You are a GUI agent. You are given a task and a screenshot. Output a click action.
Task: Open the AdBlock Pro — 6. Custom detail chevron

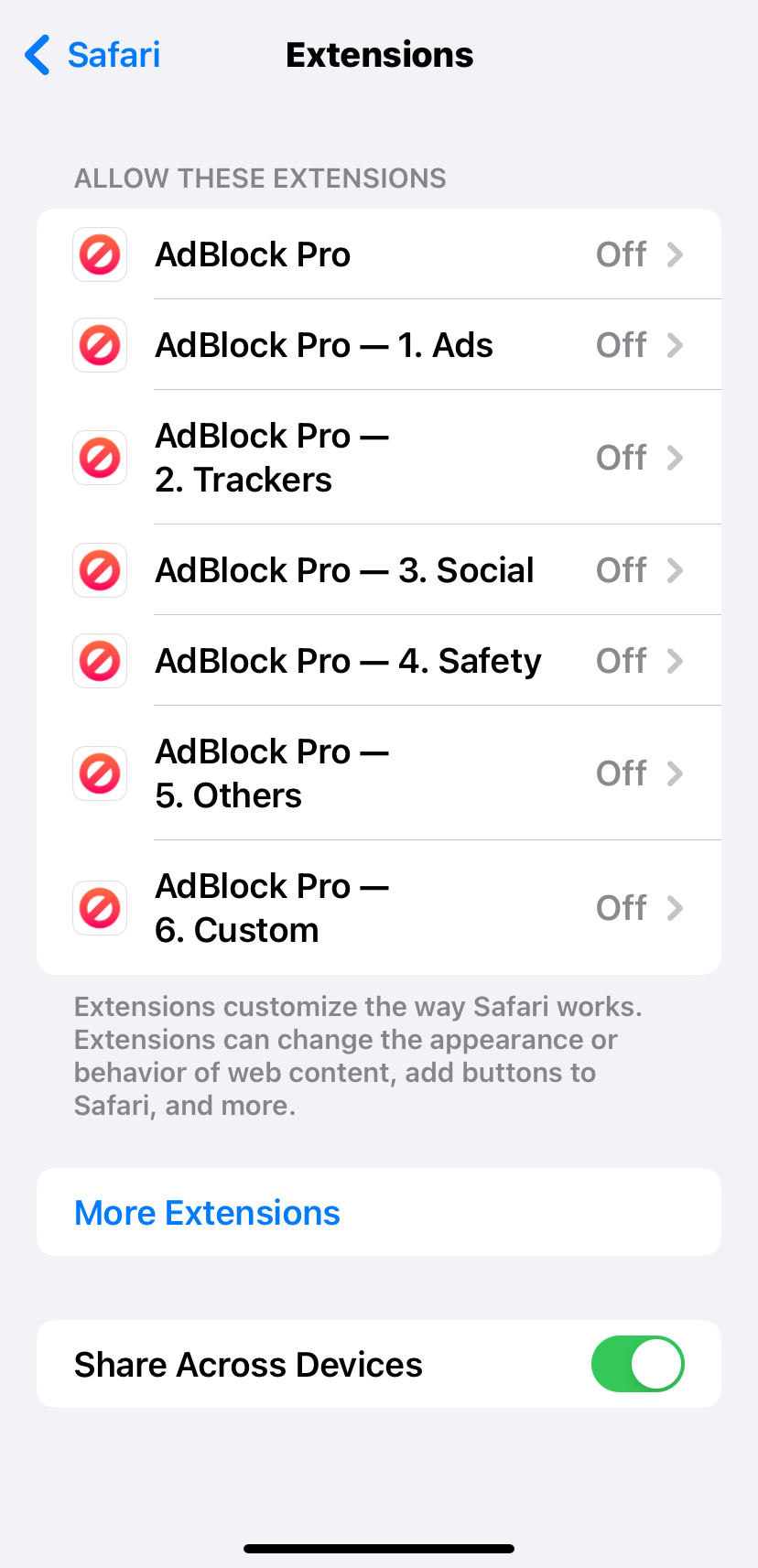coord(675,907)
